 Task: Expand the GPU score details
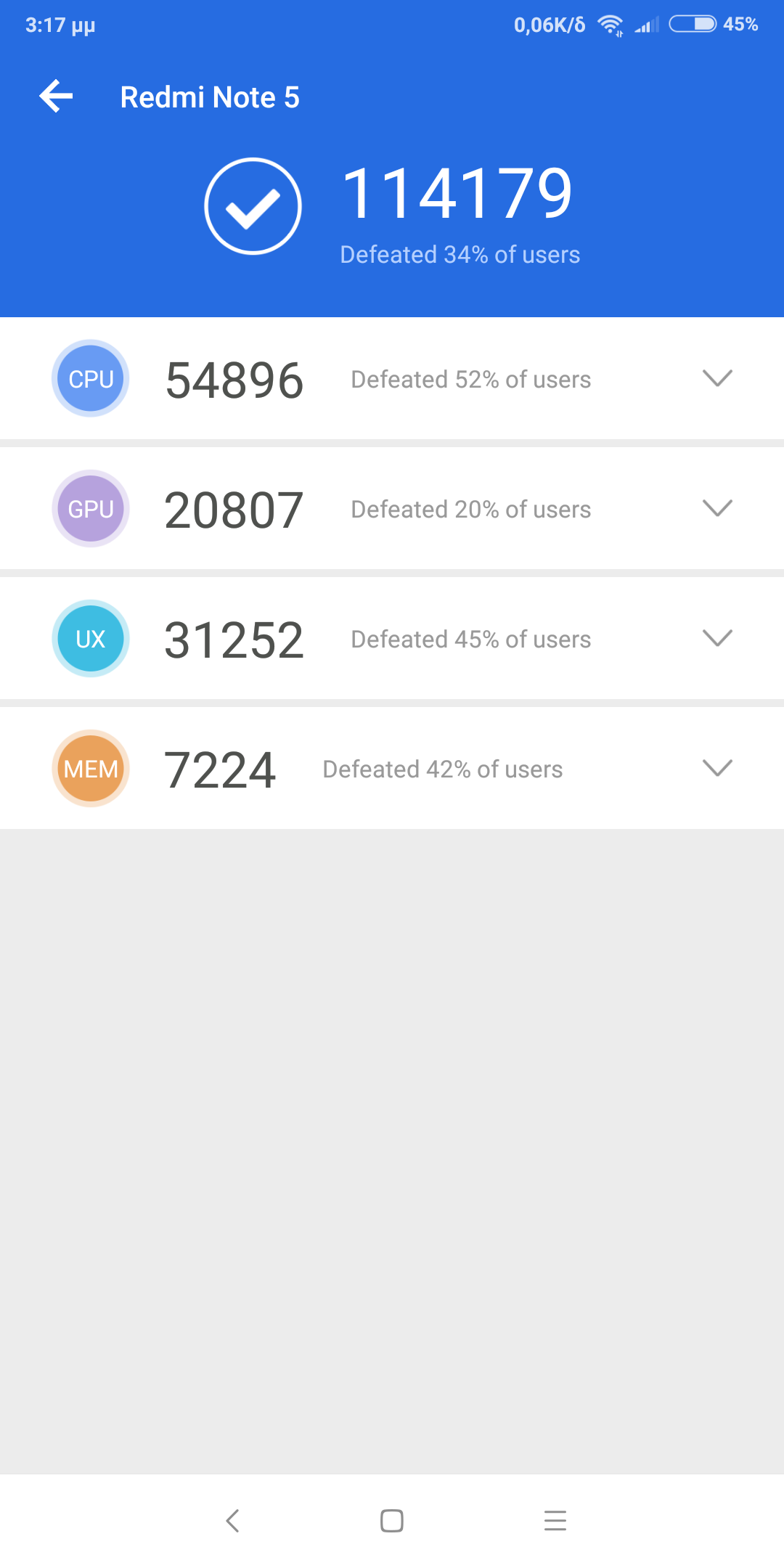pyautogui.click(x=717, y=508)
